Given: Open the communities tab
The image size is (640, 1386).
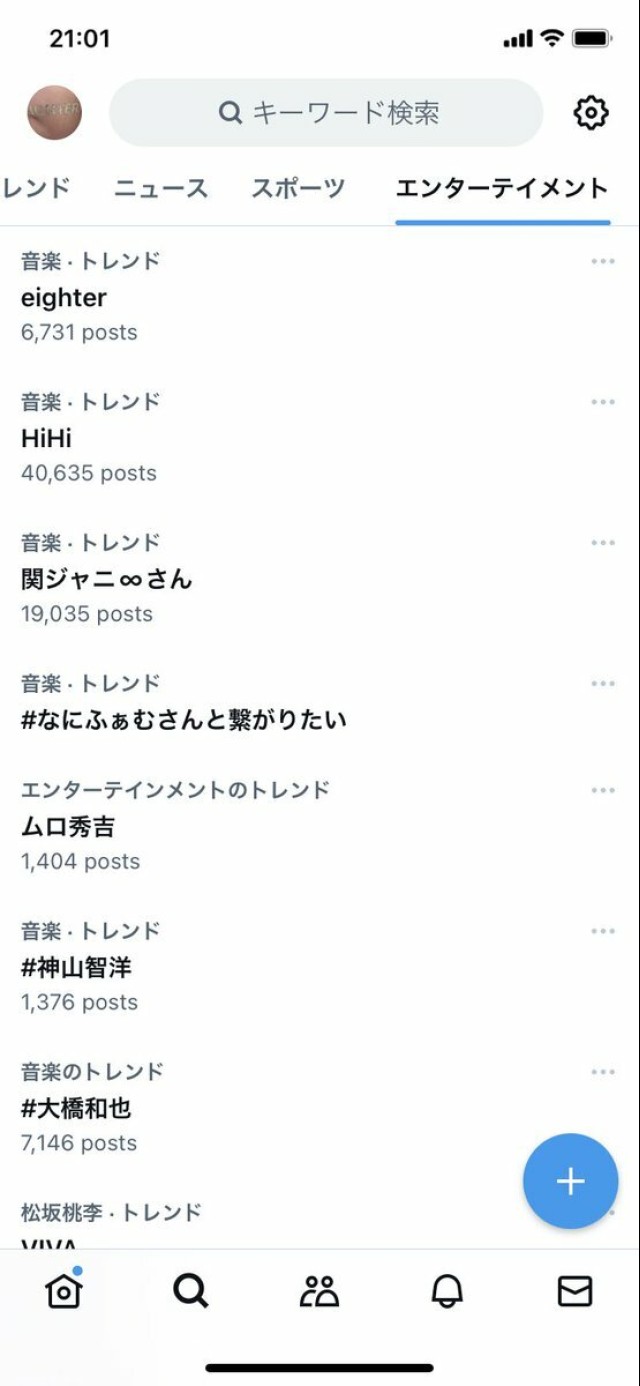Looking at the screenshot, I should point(319,1291).
